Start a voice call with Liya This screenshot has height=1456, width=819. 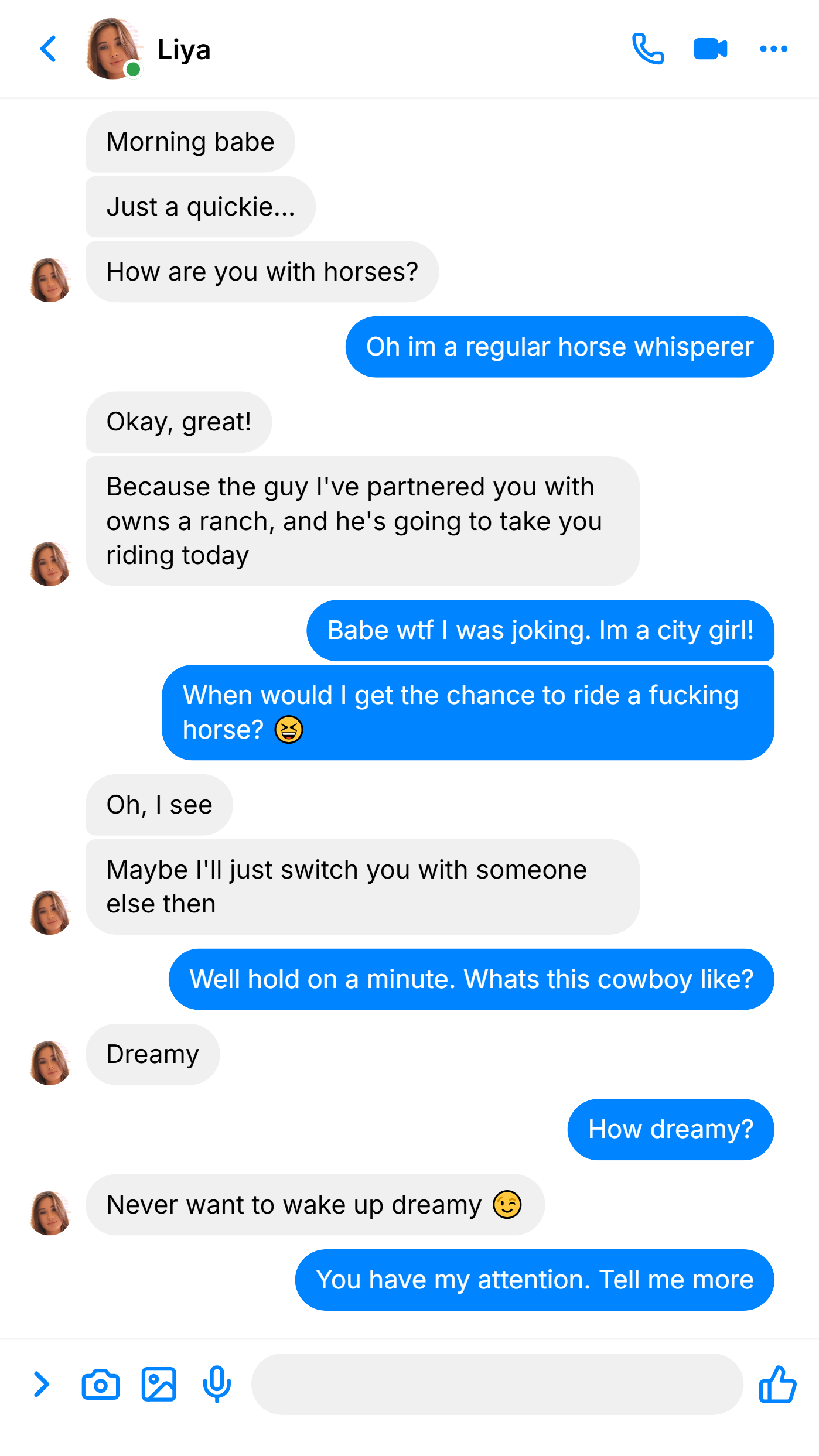tap(648, 49)
